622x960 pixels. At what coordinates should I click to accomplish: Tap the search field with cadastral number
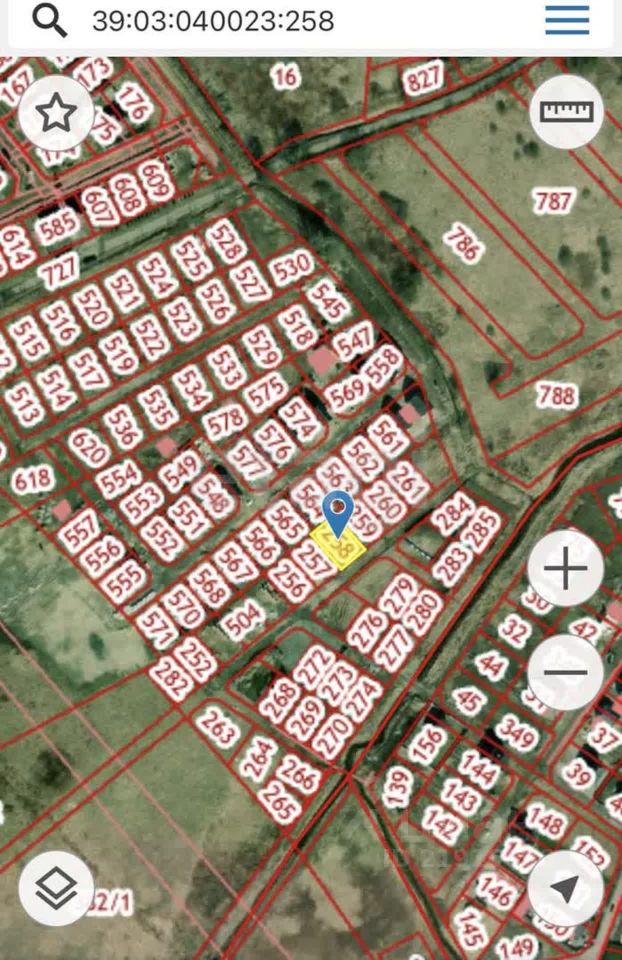click(x=300, y=20)
